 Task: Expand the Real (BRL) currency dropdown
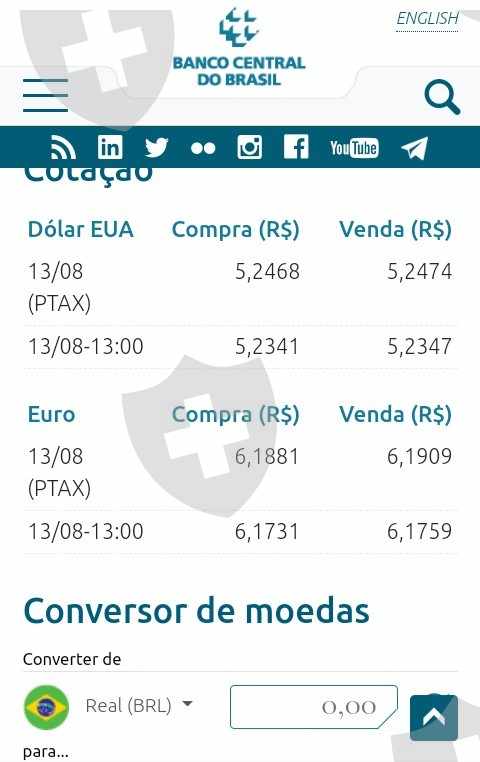[139, 706]
